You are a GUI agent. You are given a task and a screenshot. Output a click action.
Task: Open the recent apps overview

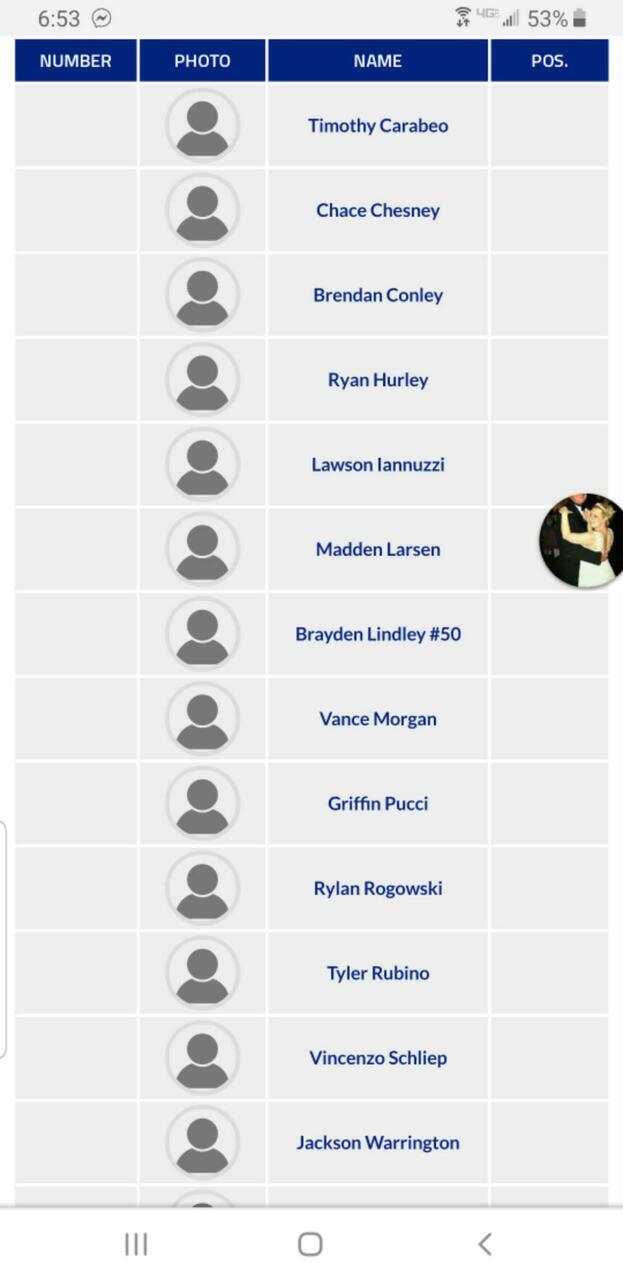coord(136,1244)
